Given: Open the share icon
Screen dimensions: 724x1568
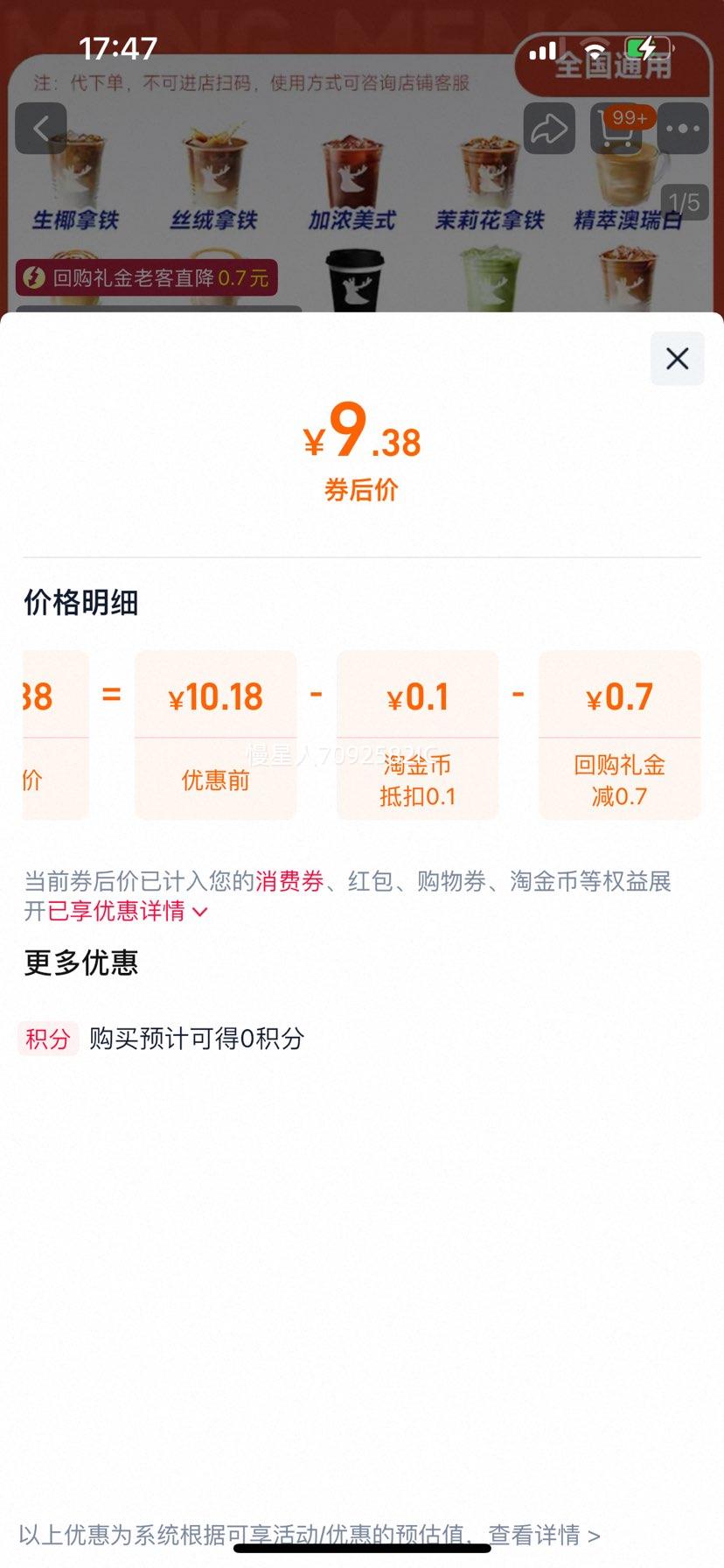Looking at the screenshot, I should [549, 128].
